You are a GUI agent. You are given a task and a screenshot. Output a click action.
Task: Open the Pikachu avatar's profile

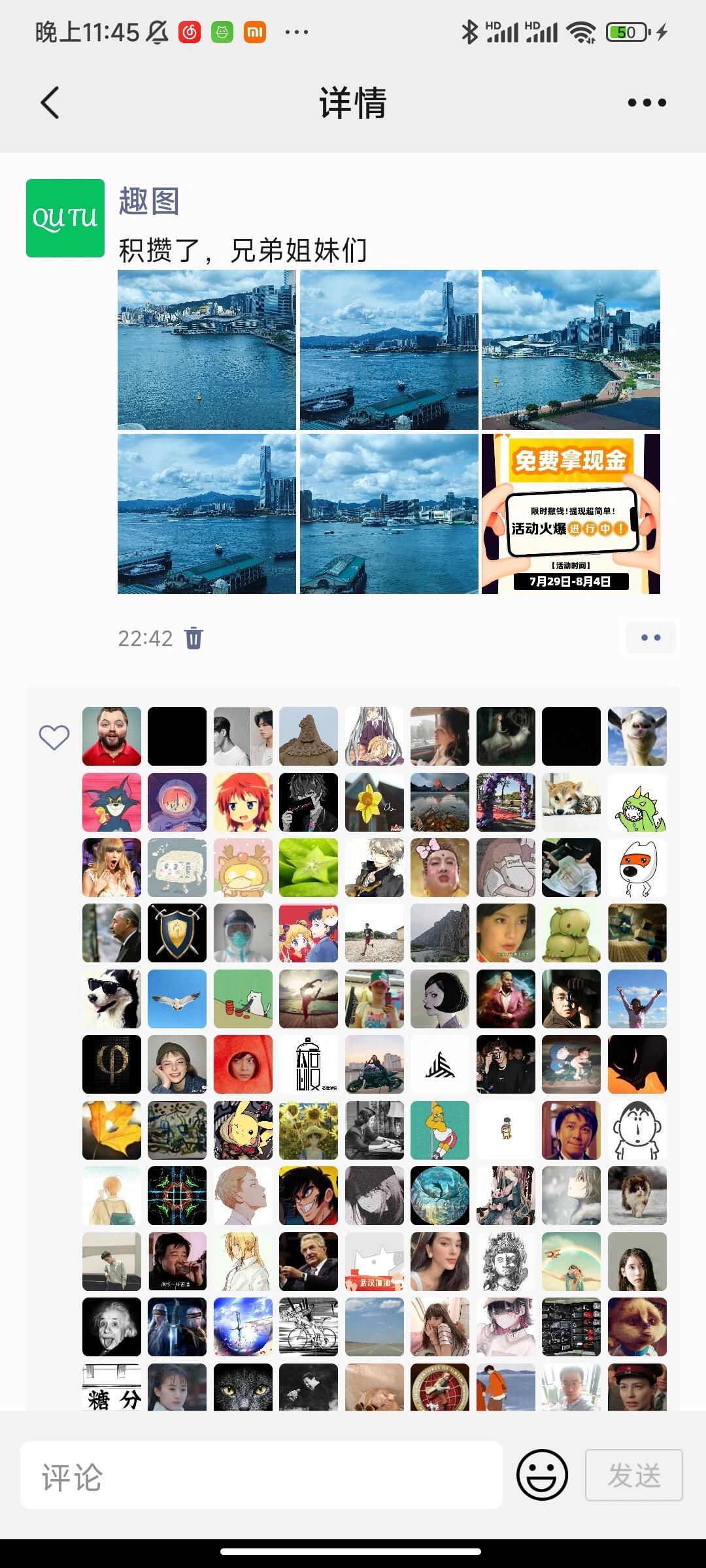(x=243, y=1130)
